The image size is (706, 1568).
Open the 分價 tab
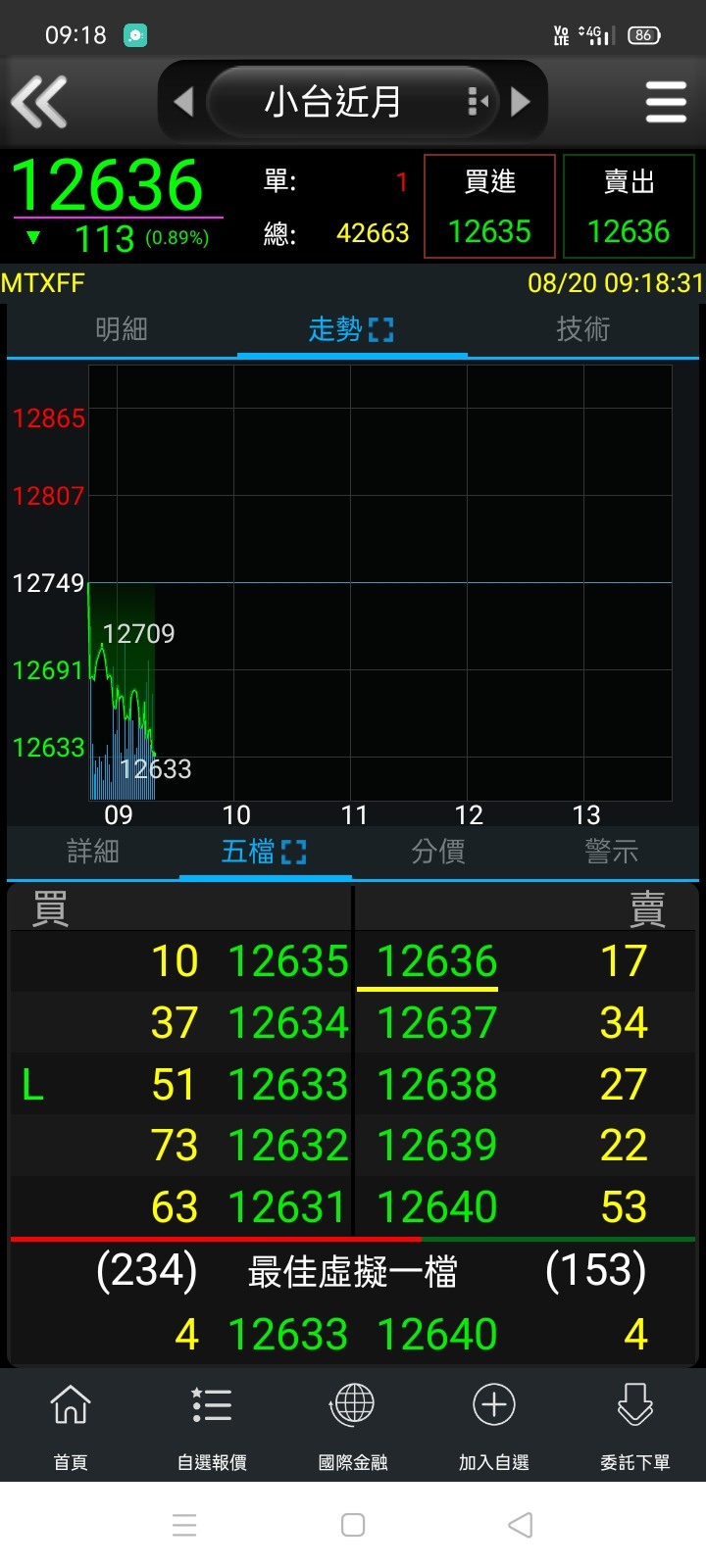pos(438,852)
